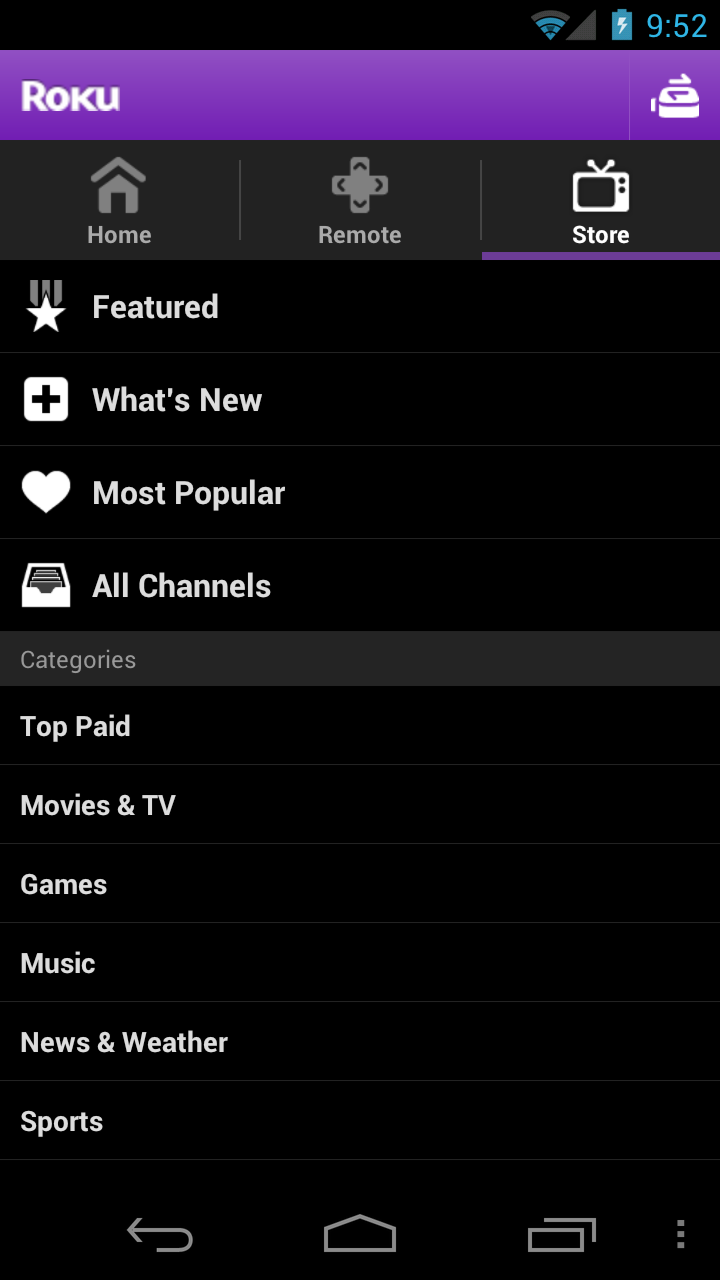Image resolution: width=720 pixels, height=1280 pixels.
Task: Select the Store tab
Action: 601,201
